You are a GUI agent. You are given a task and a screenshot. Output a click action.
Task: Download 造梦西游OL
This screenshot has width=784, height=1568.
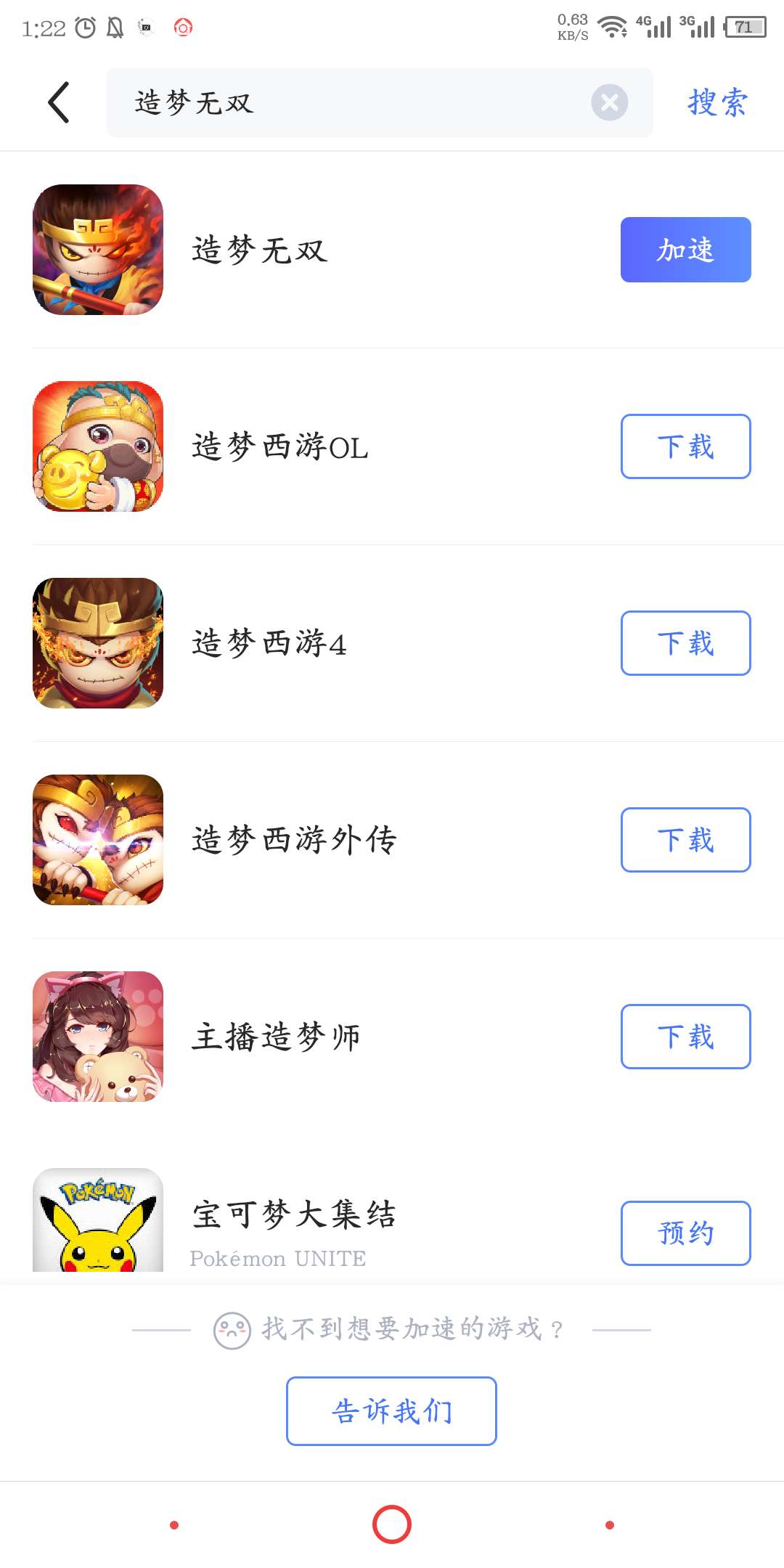point(685,446)
